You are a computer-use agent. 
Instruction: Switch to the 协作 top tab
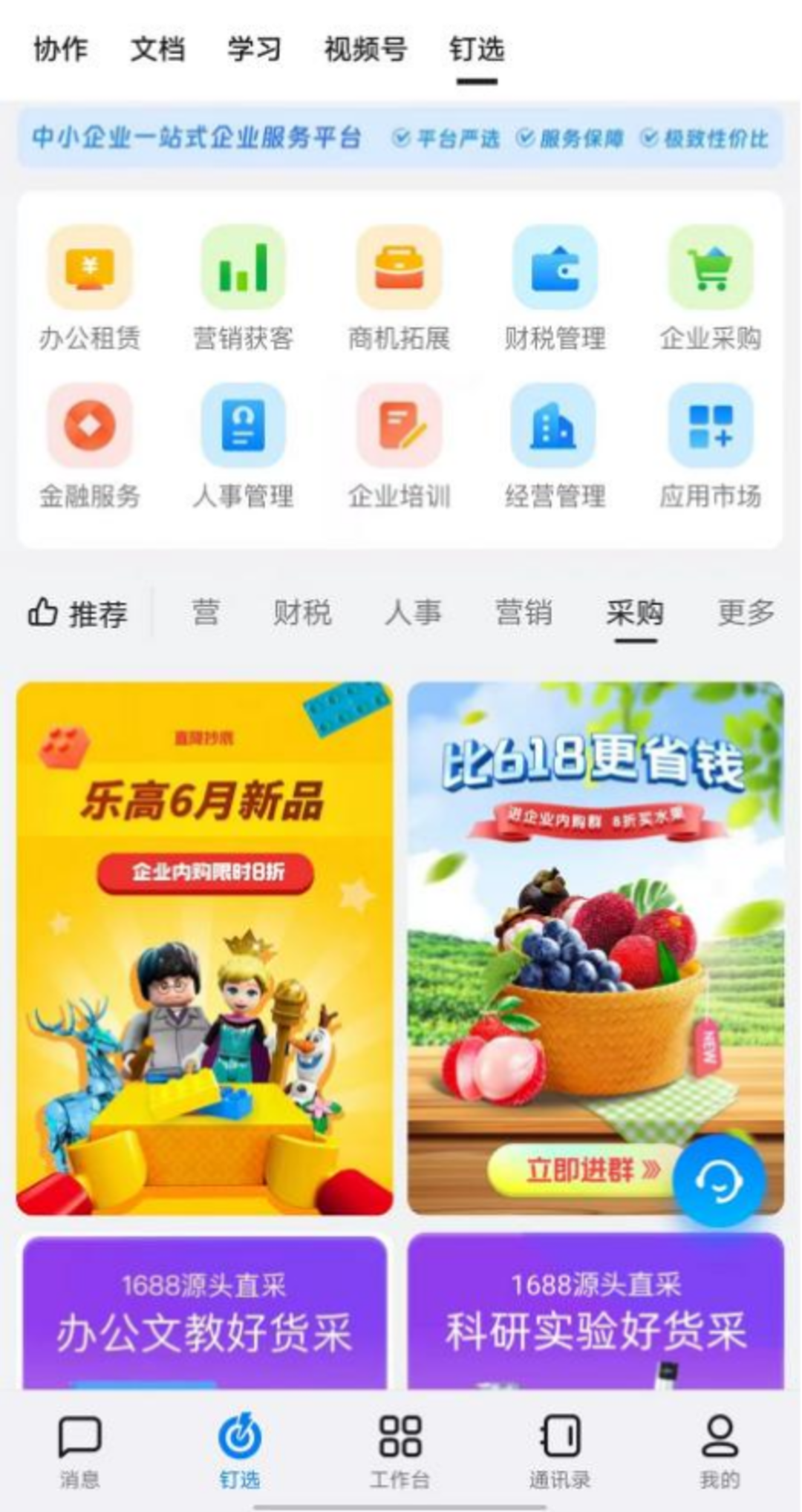[60, 50]
